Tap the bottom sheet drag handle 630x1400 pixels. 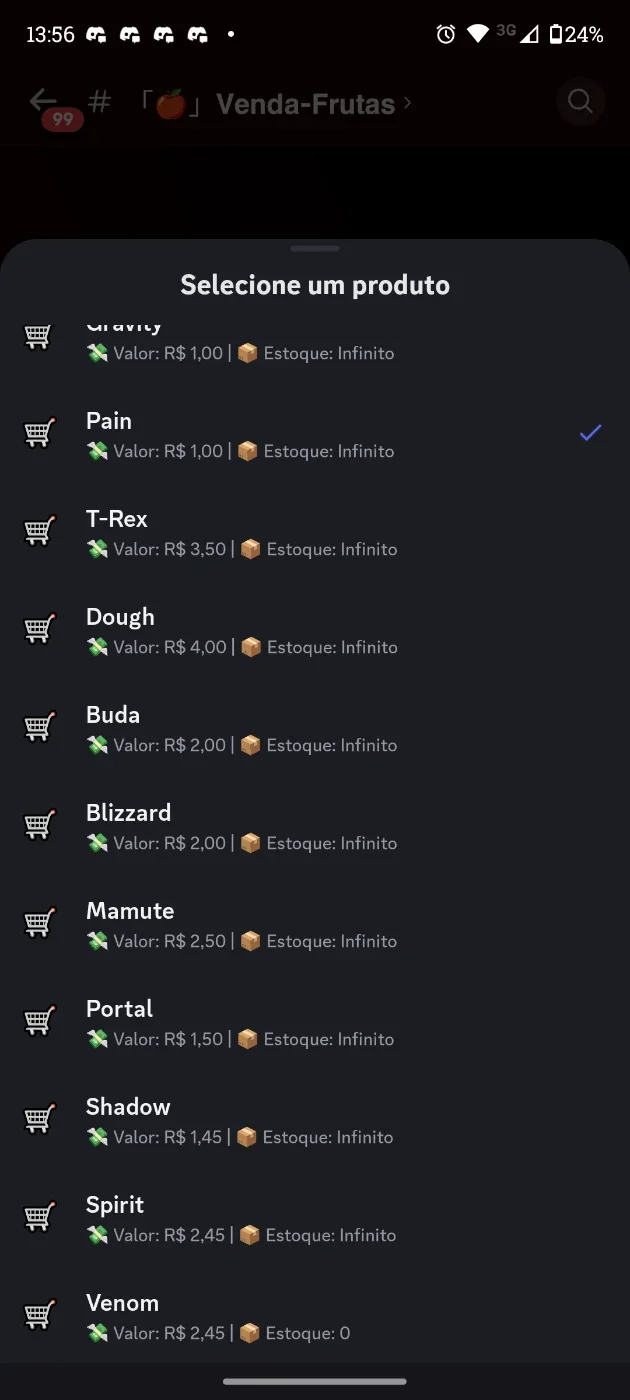click(315, 248)
